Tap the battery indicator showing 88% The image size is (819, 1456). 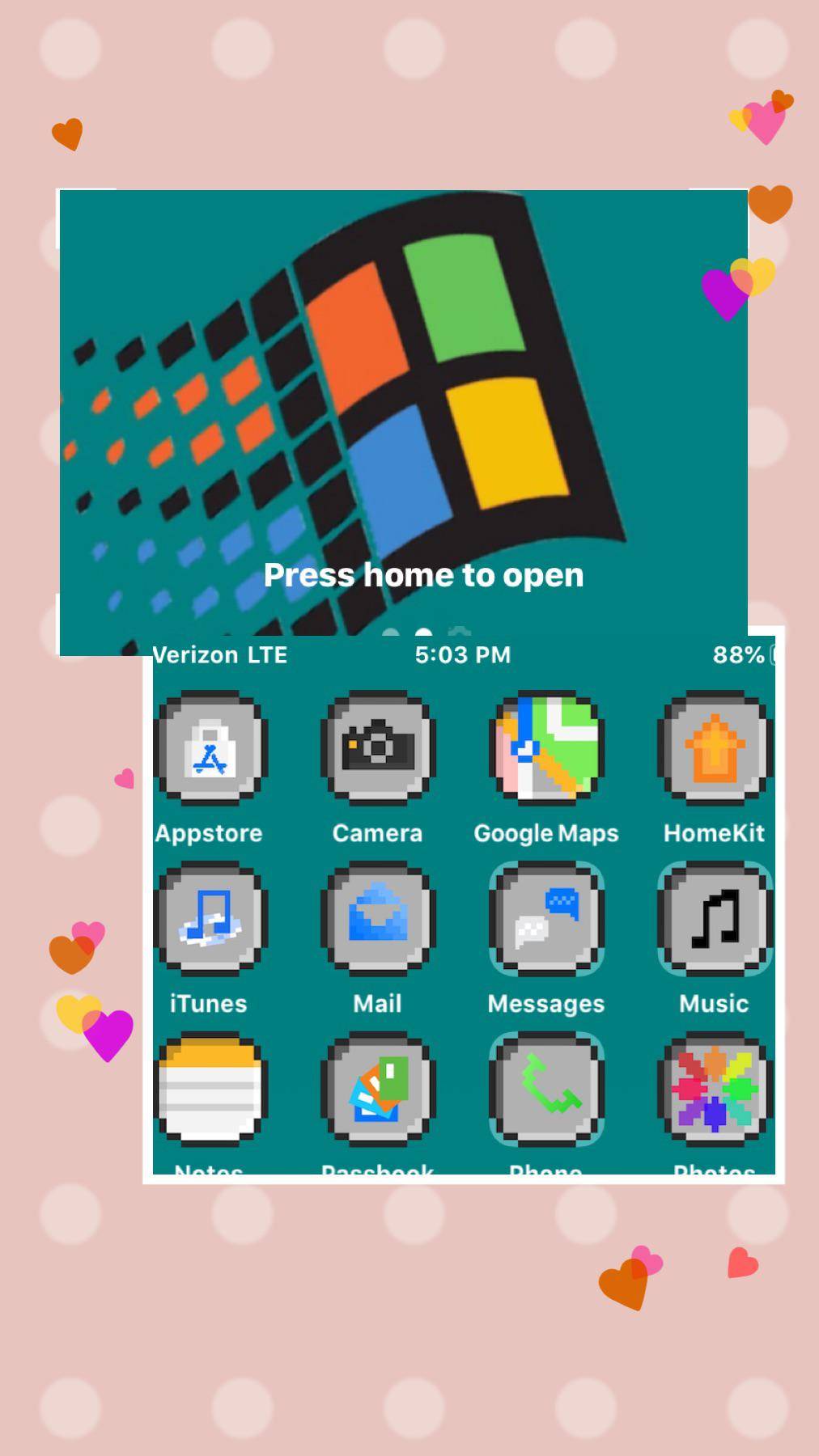tap(738, 654)
